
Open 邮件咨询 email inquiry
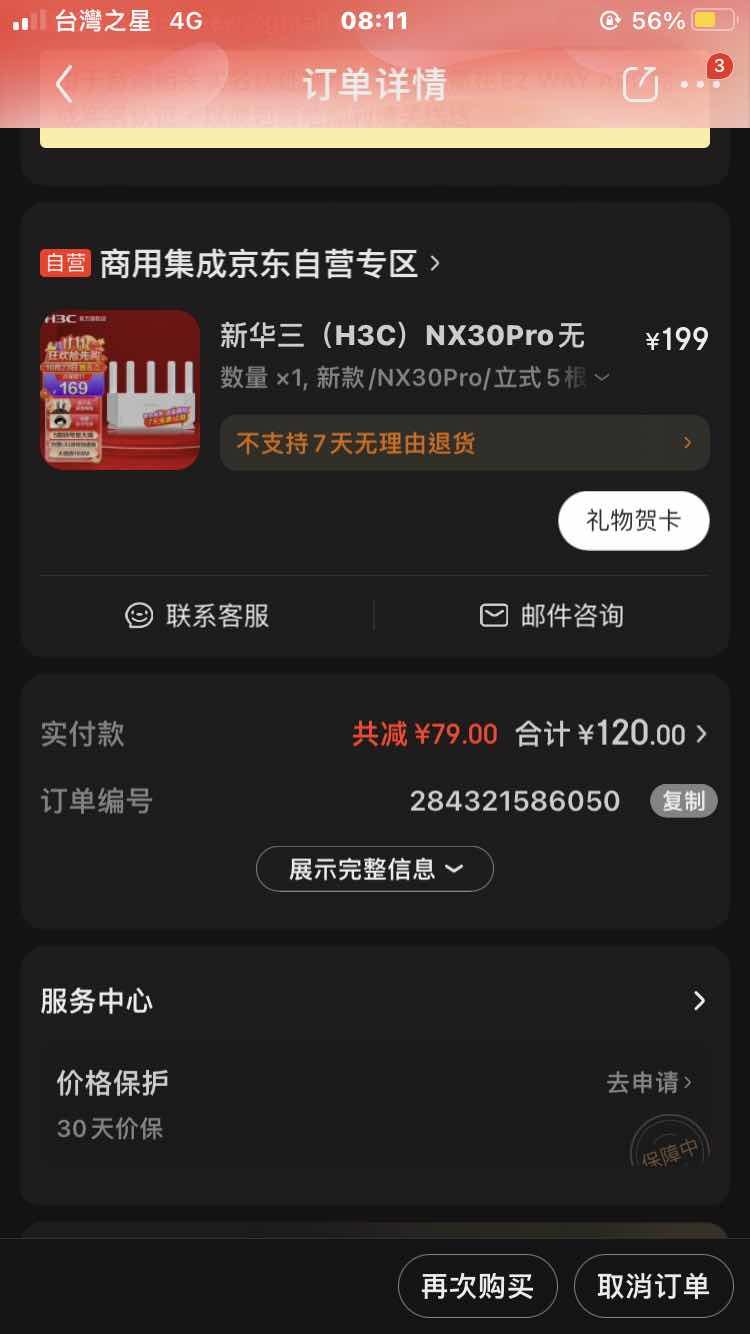pyautogui.click(x=551, y=615)
